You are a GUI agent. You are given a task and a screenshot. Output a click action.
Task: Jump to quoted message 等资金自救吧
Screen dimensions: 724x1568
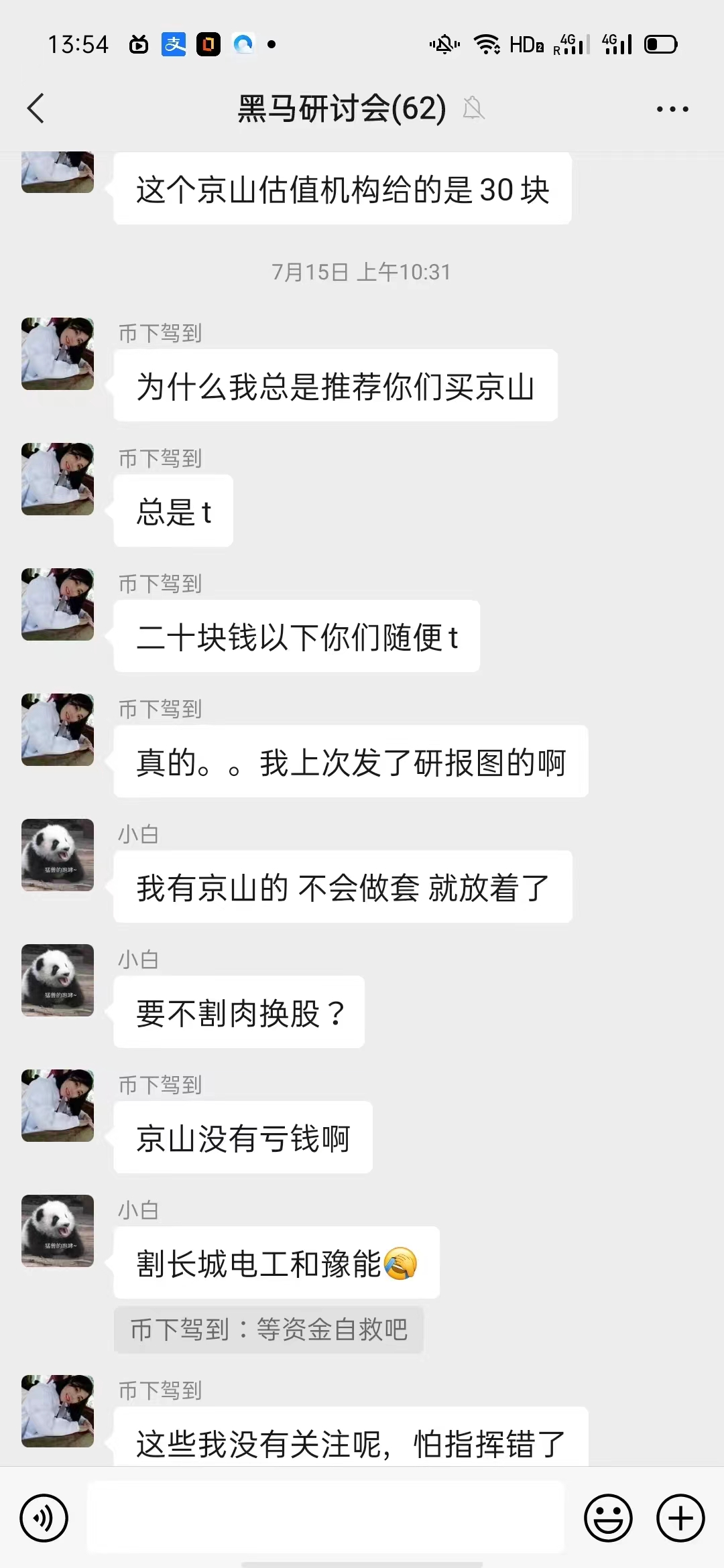268,1329
